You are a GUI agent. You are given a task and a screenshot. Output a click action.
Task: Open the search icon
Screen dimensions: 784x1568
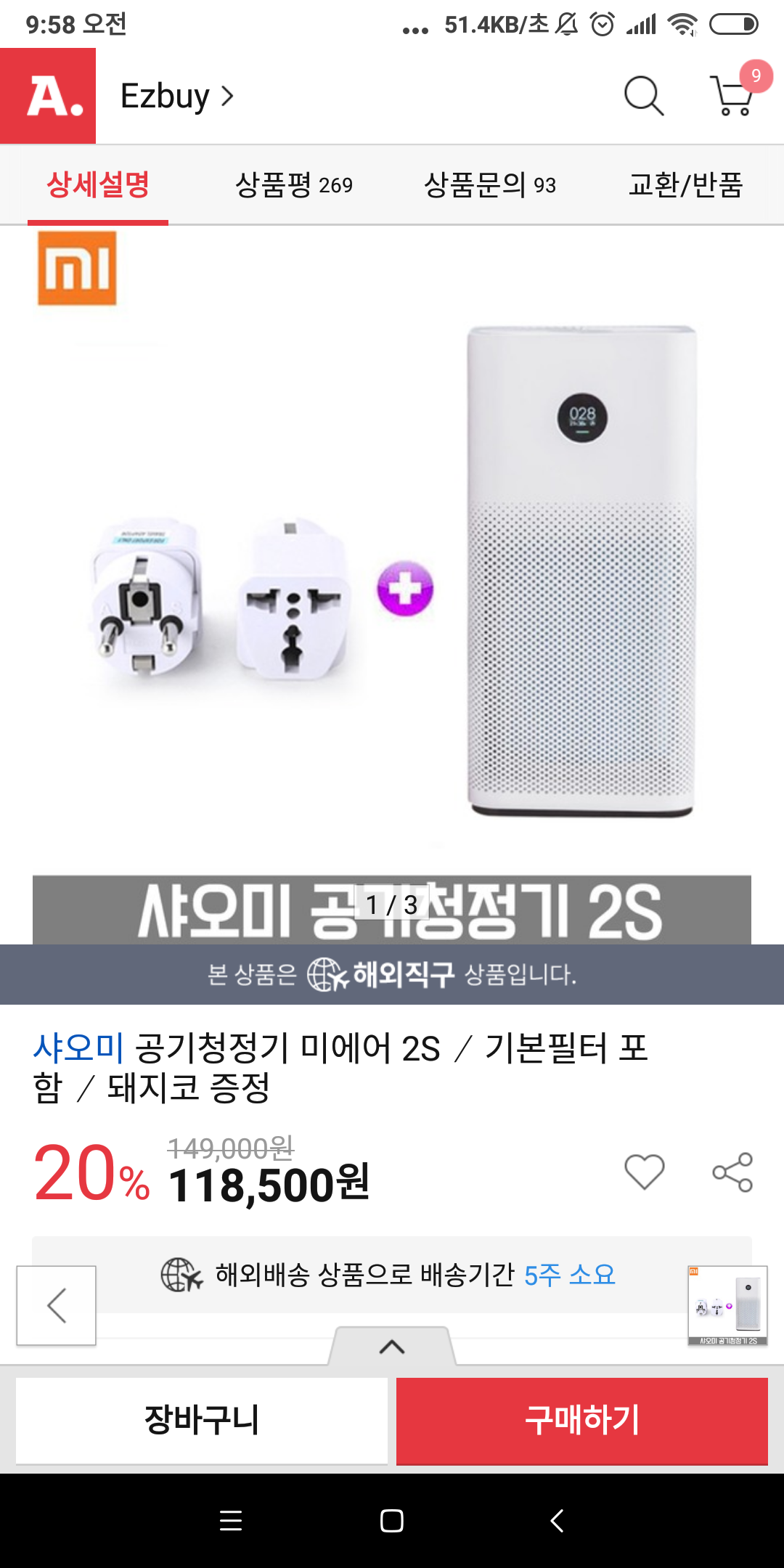(x=643, y=96)
